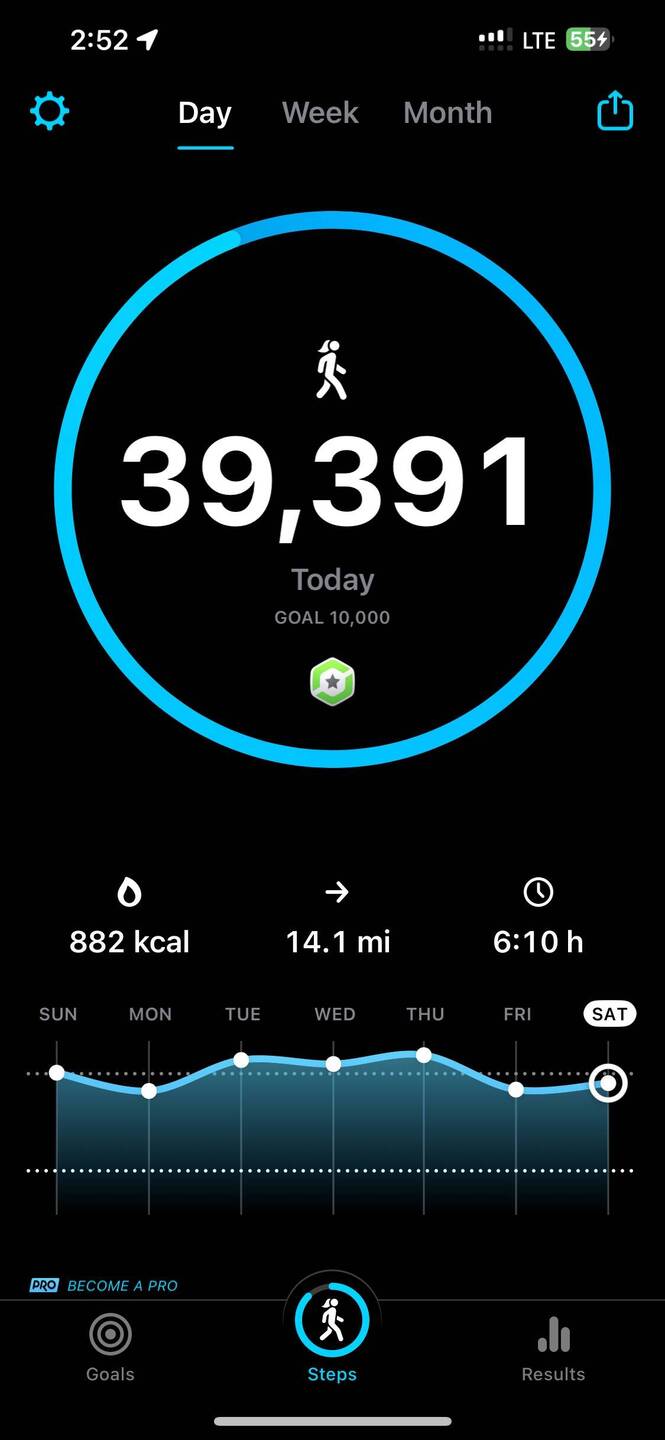Open the green star achievement badge
This screenshot has height=1440, width=665.
(x=332, y=682)
